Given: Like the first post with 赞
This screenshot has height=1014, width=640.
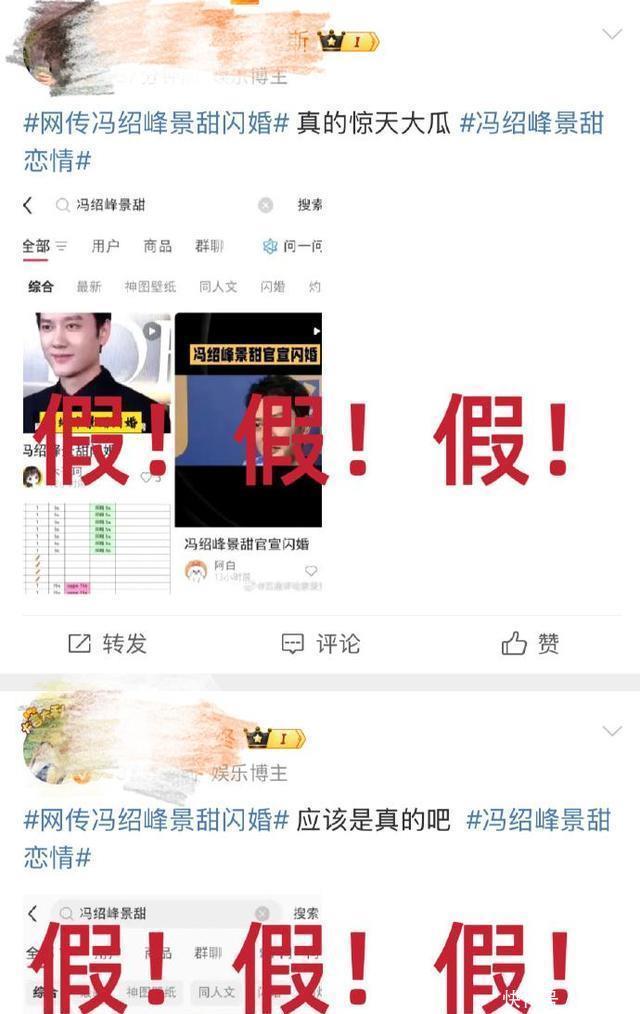Looking at the screenshot, I should [531, 643].
